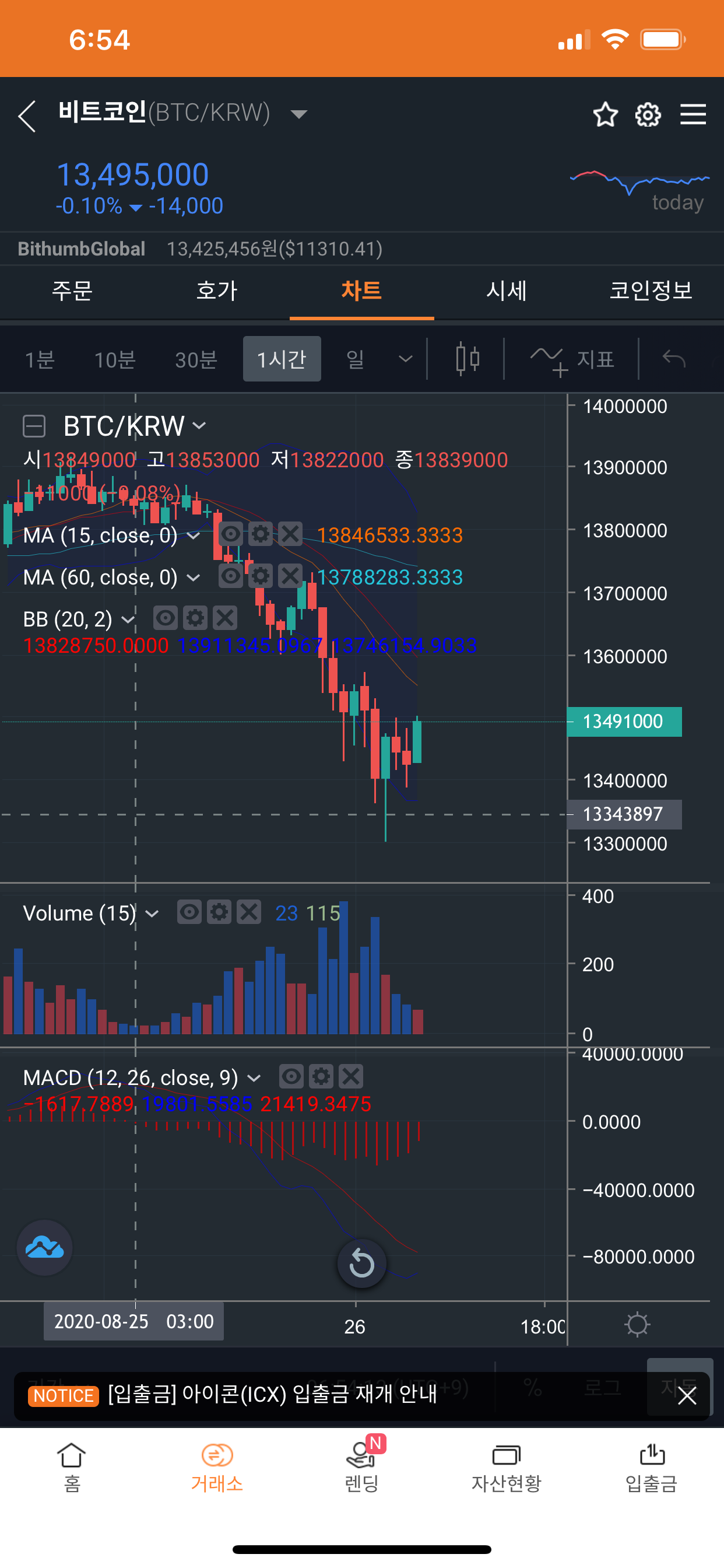Reset the chart view with circular arrow
This screenshot has width=724, height=1568.
(361, 1263)
